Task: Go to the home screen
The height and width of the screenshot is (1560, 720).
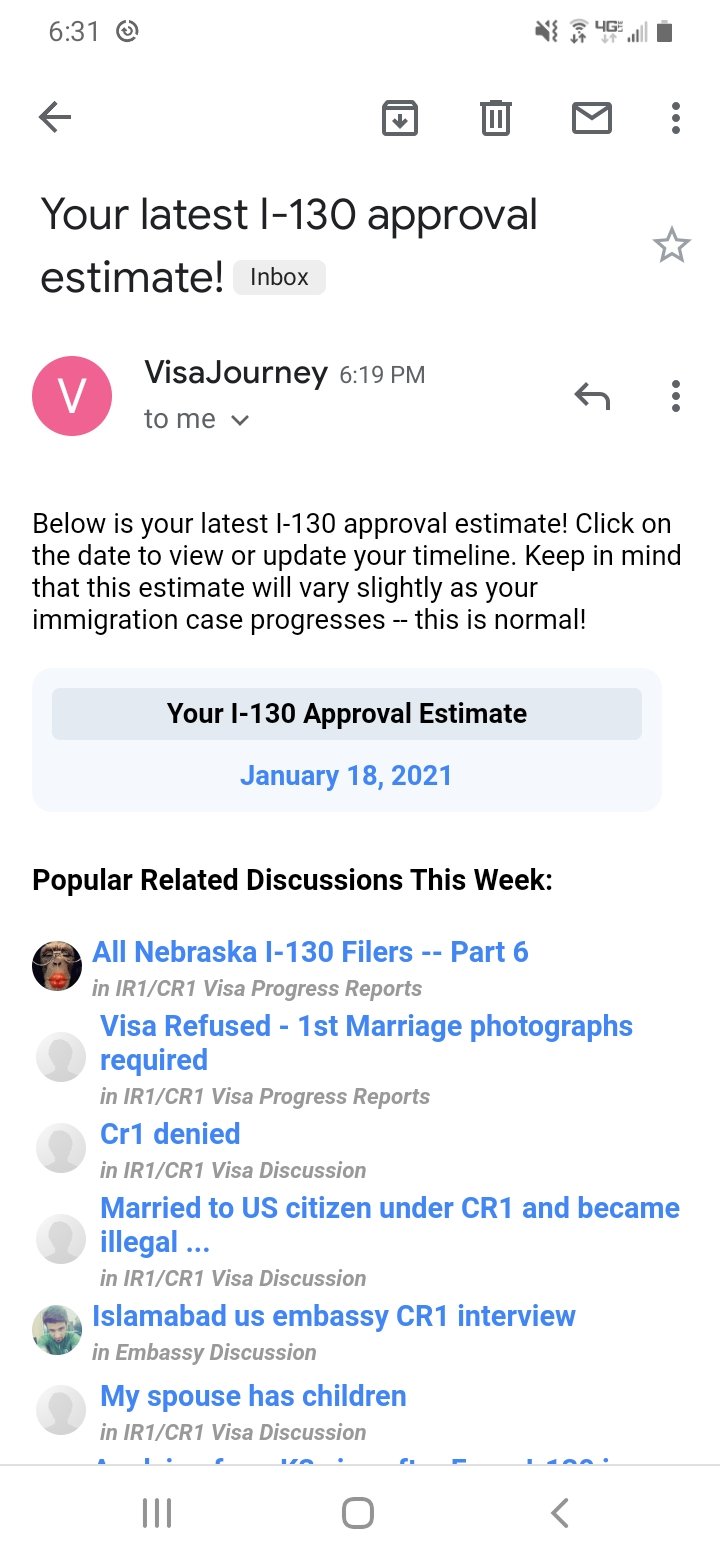Action: tap(358, 1512)
